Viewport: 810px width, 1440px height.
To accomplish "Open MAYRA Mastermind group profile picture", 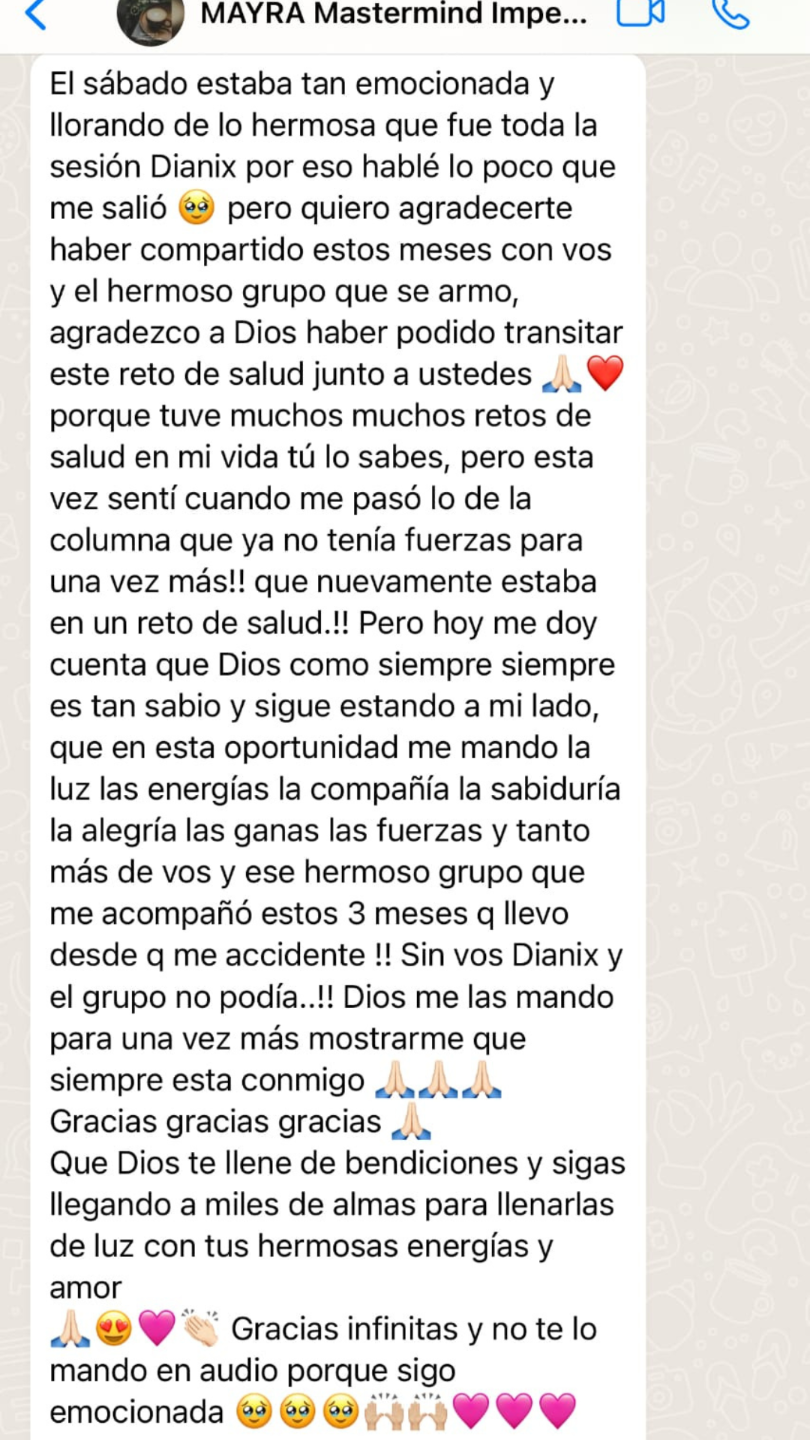I will coord(150,20).
